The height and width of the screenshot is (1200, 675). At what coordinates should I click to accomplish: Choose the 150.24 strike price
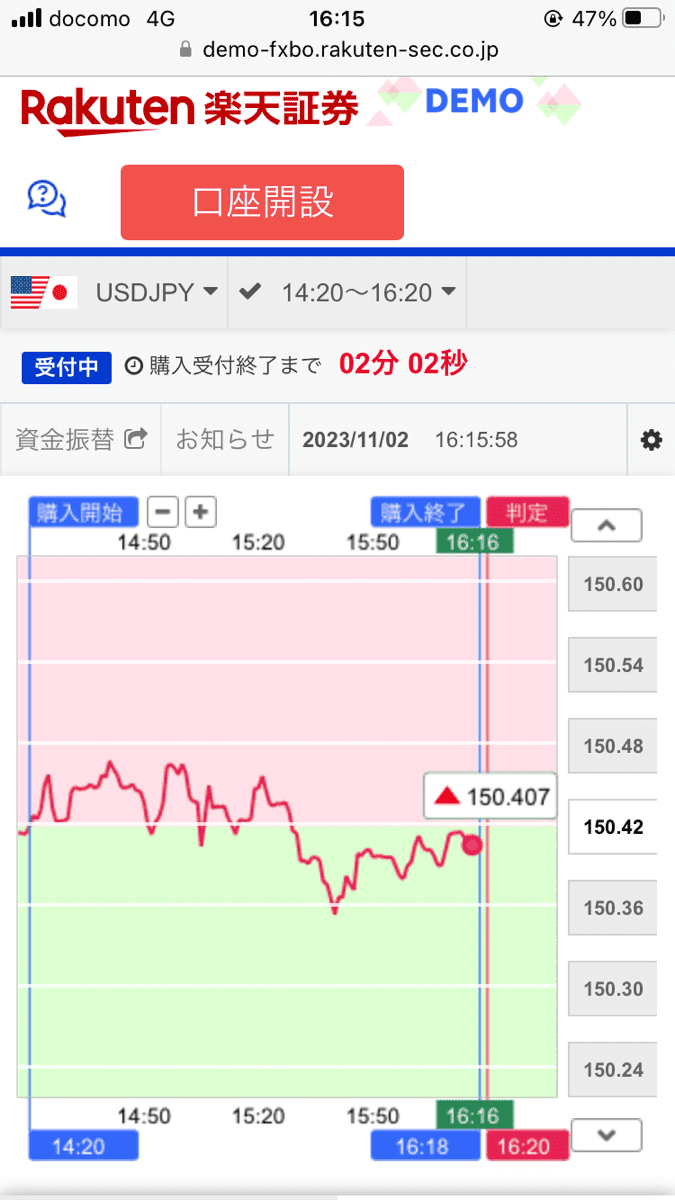[613, 1070]
